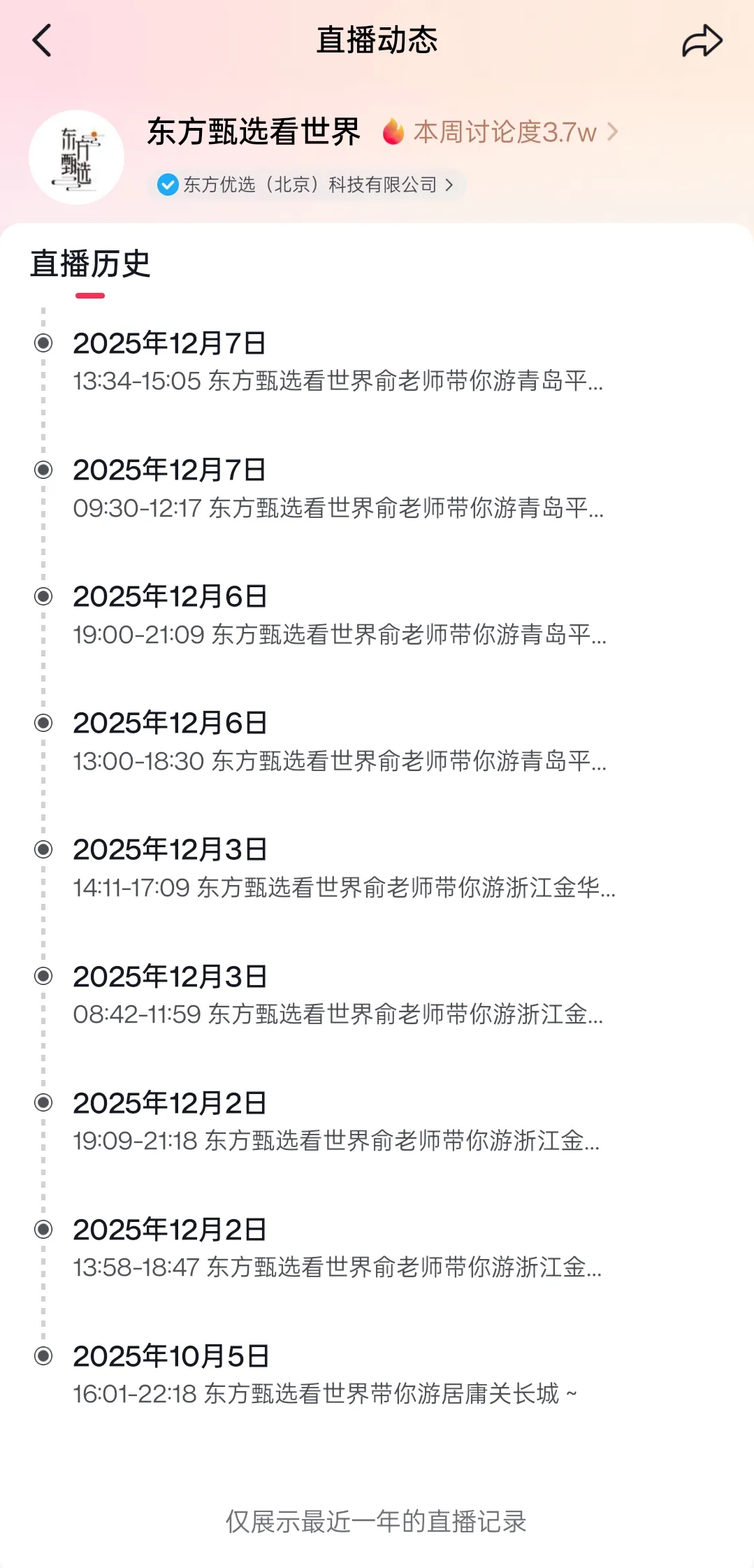Go back from the 直播动态 page

[x=42, y=41]
